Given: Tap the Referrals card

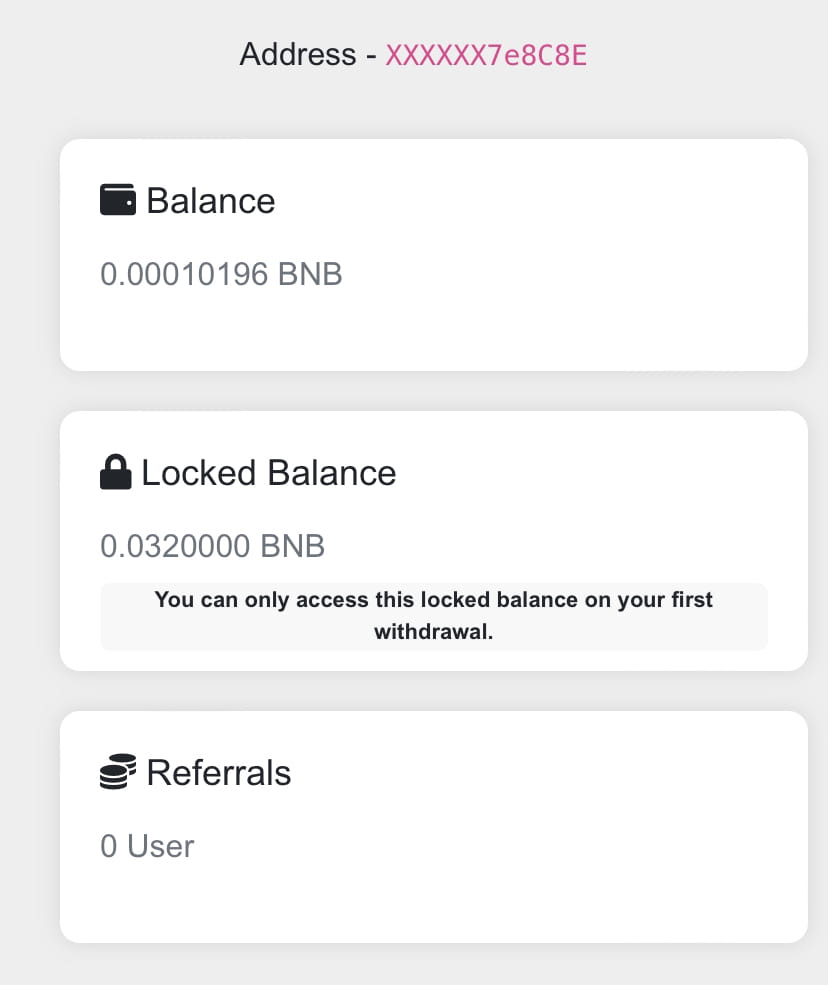Looking at the screenshot, I should pyautogui.click(x=434, y=826).
